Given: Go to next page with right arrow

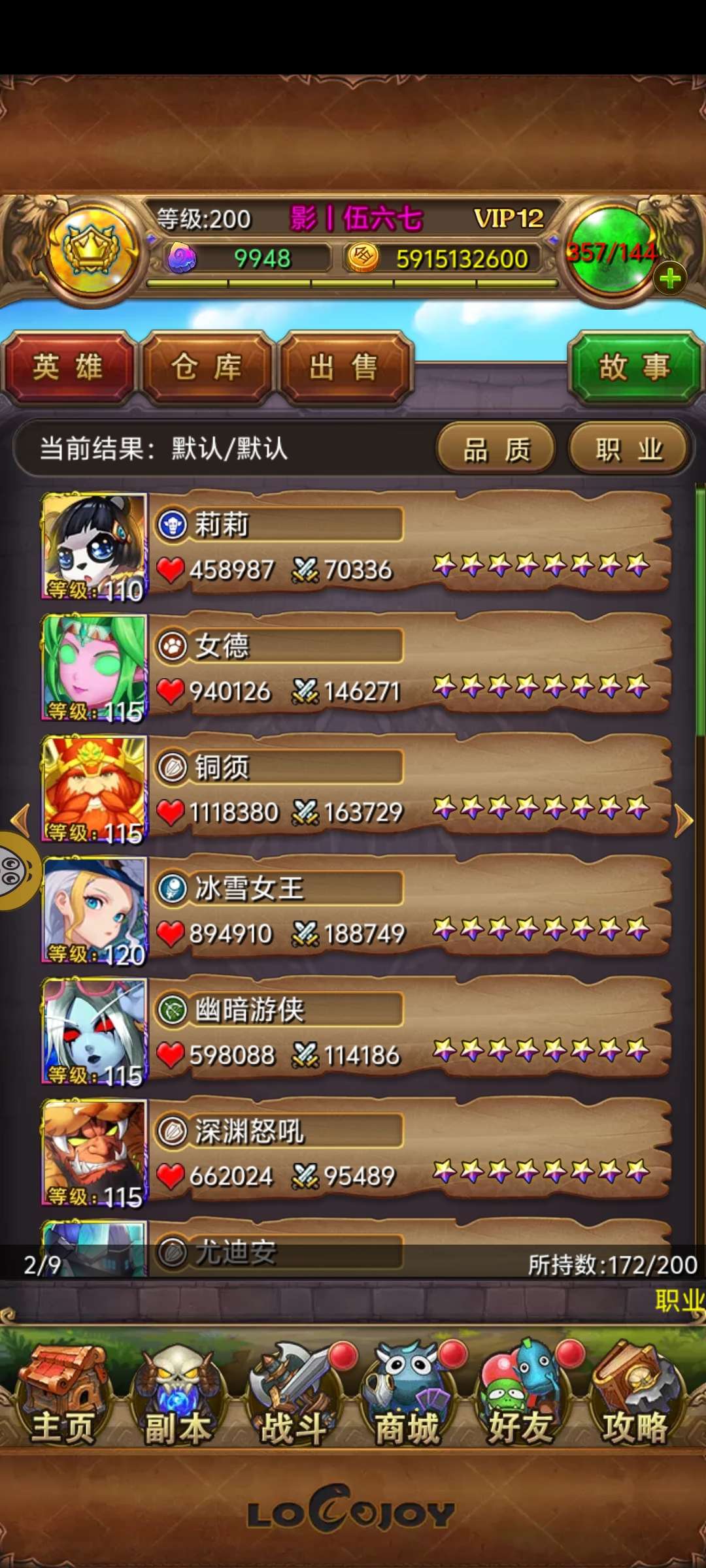Looking at the screenshot, I should point(683,821).
